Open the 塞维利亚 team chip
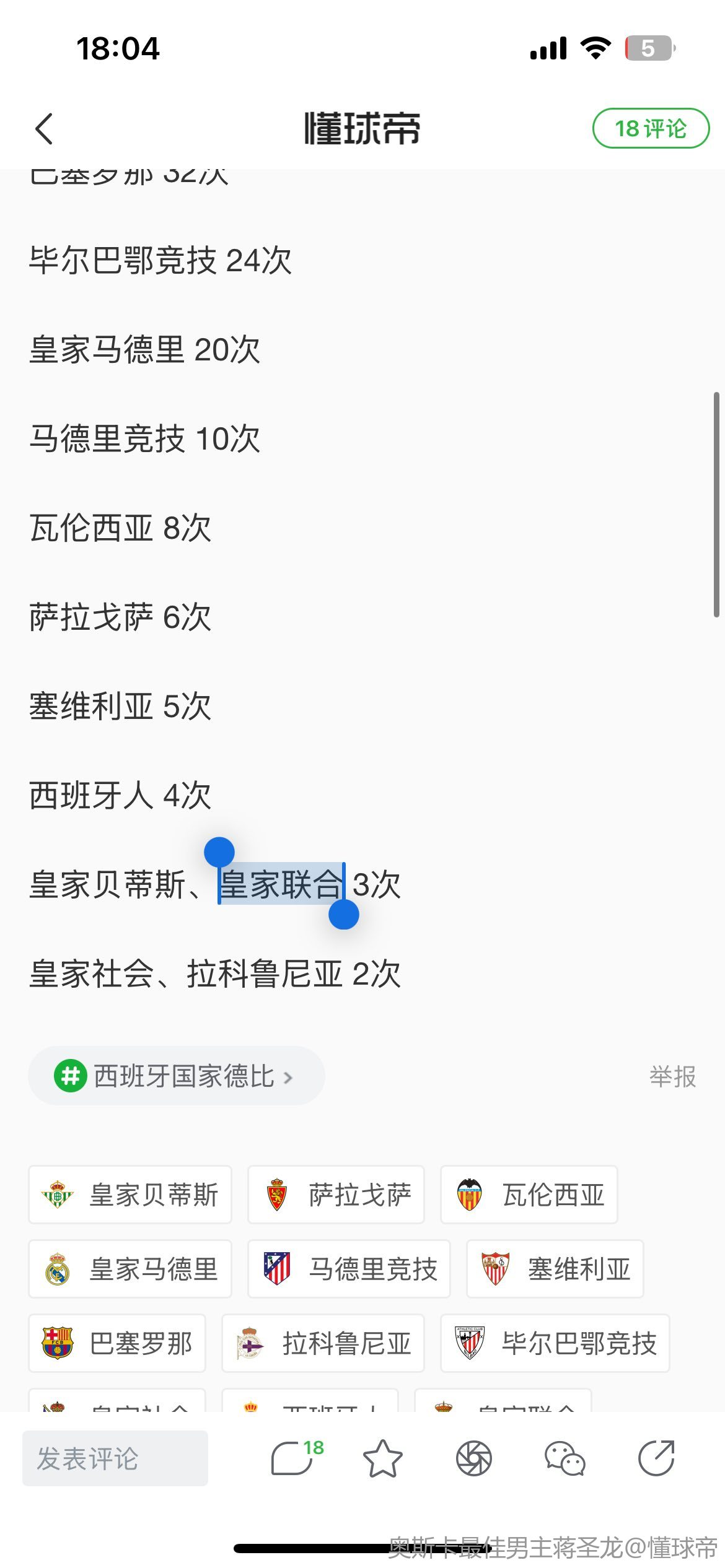 click(x=555, y=1269)
